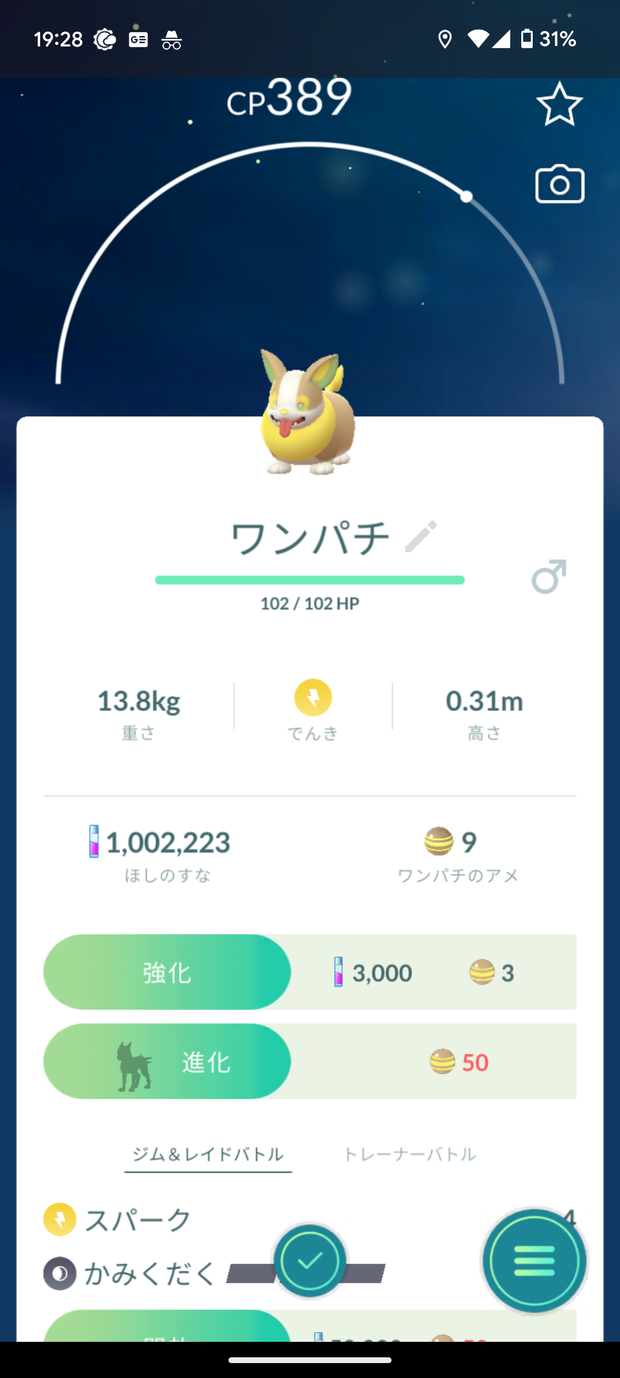The height and width of the screenshot is (1378, 620).
Task: Mark ワンパチ as a favorite with the star
Action: 559,106
